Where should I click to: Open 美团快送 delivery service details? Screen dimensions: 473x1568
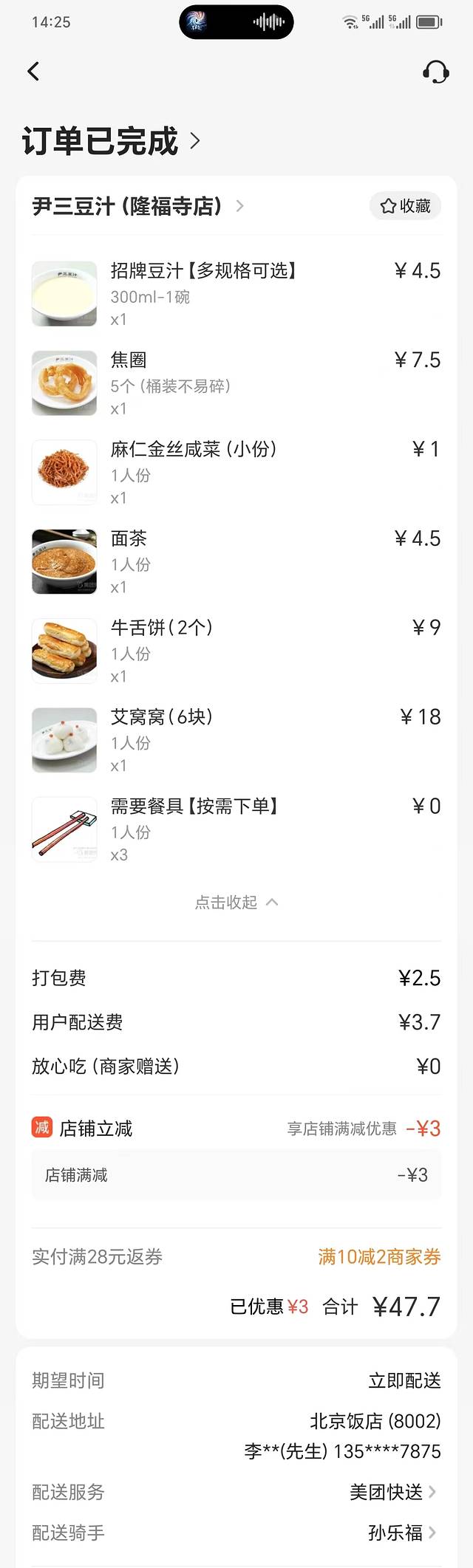click(x=392, y=1492)
